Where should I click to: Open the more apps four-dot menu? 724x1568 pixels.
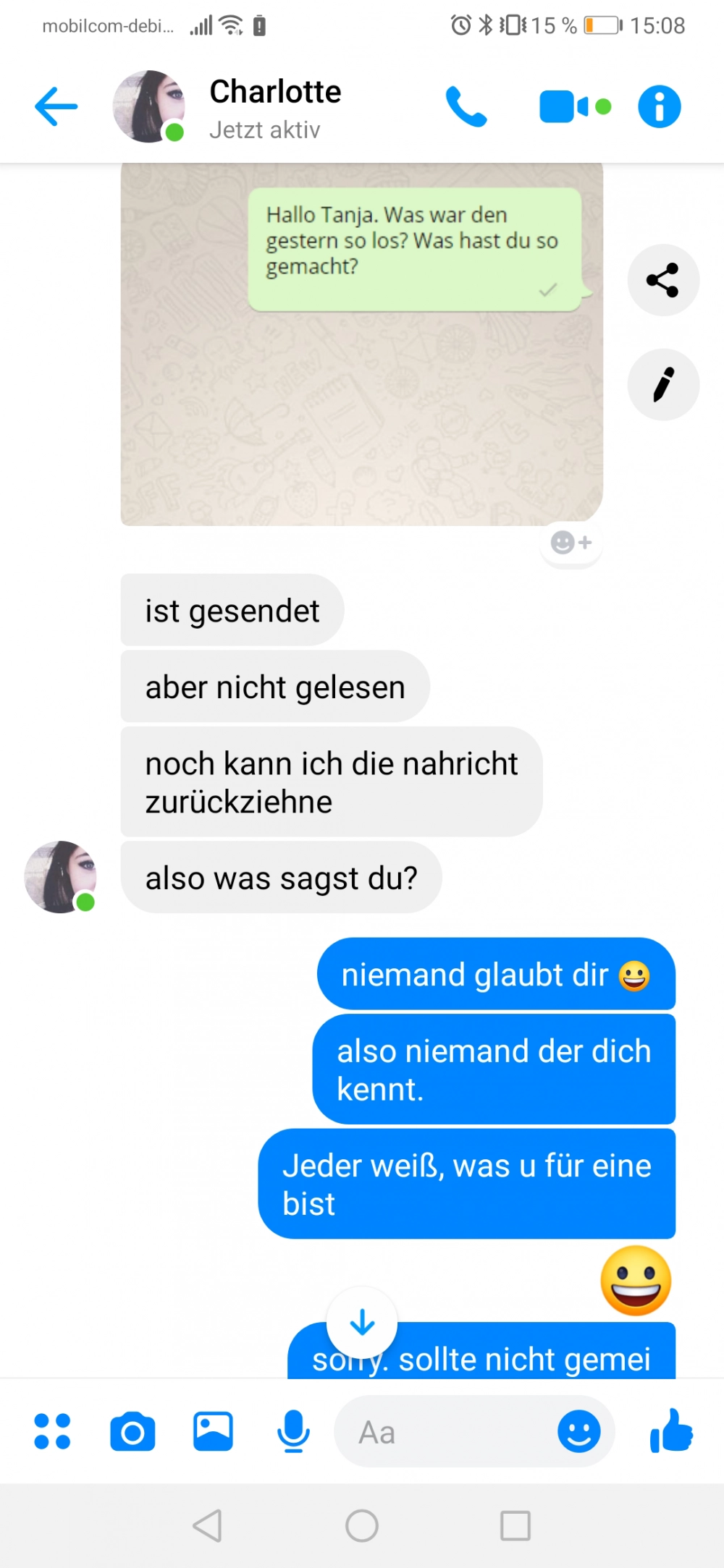(52, 1431)
